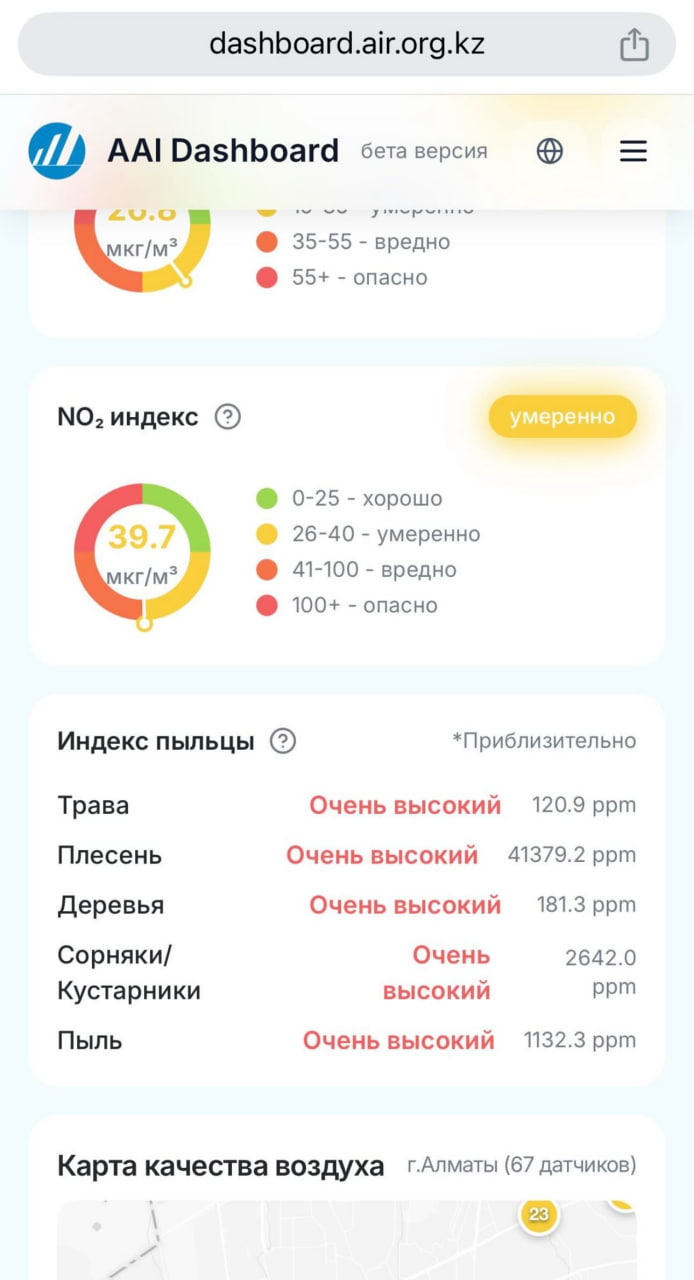Screen dimensions: 694x1280
Task: Tap the map cluster marker 23
Action: coord(539,1214)
